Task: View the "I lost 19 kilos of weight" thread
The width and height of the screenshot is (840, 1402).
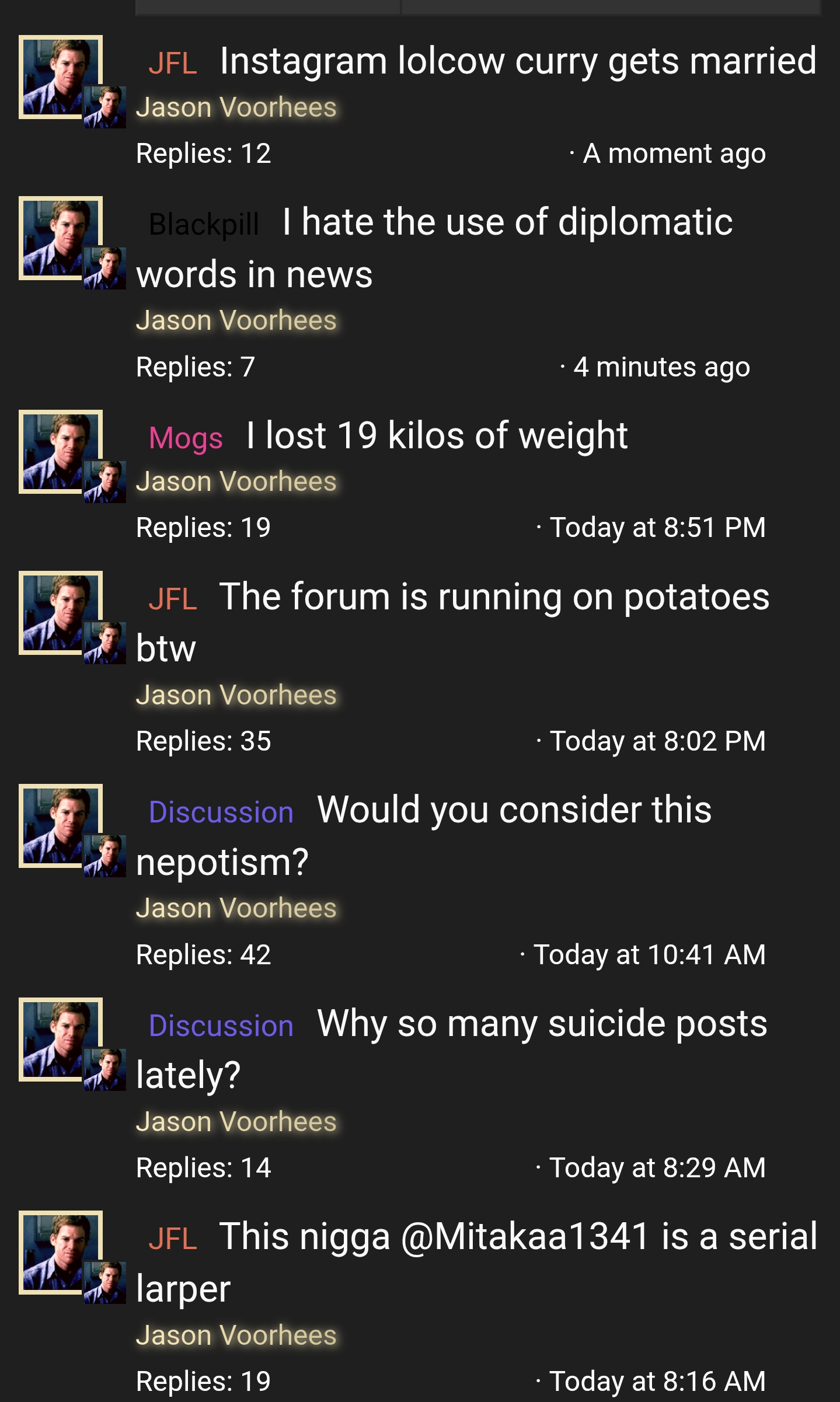Action: (437, 435)
